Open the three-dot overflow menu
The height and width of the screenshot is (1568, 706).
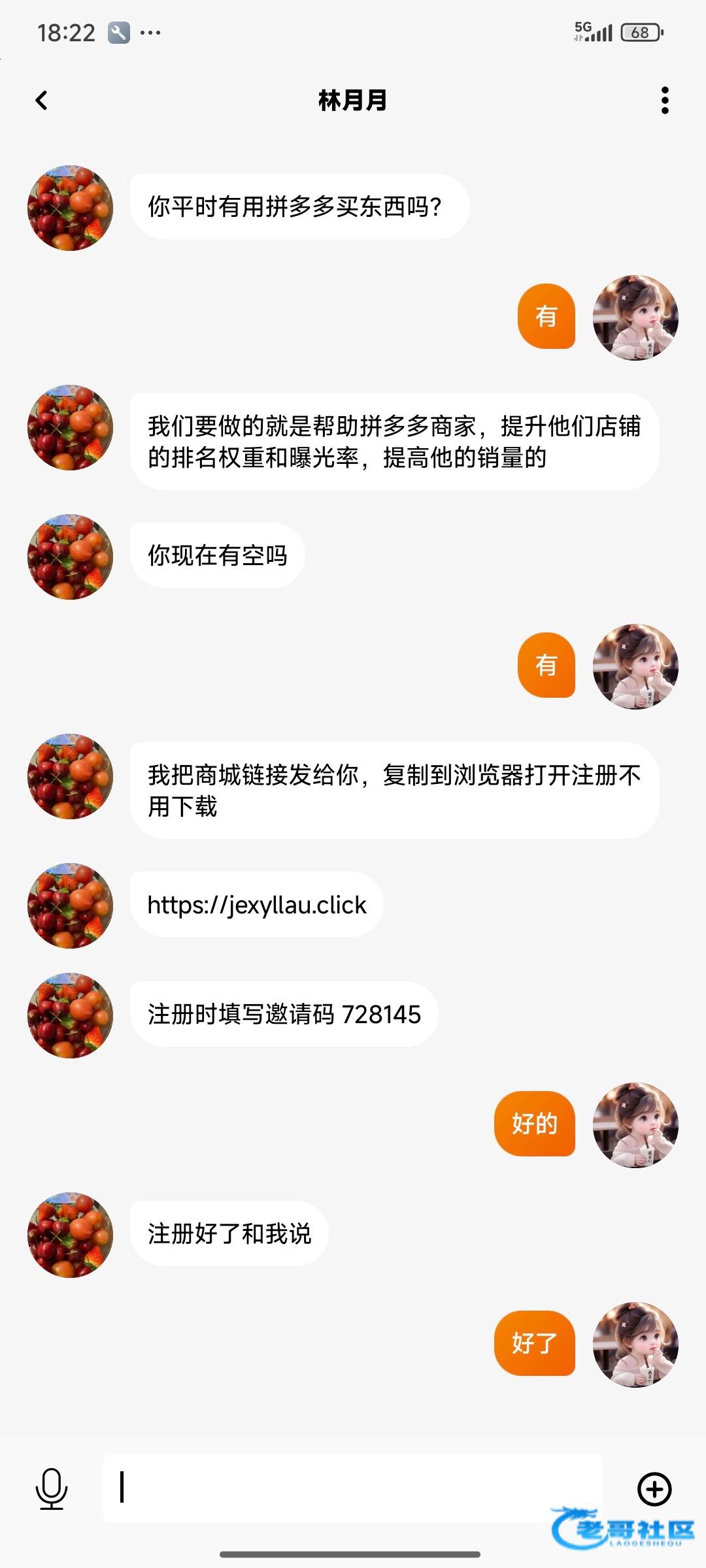click(x=665, y=101)
